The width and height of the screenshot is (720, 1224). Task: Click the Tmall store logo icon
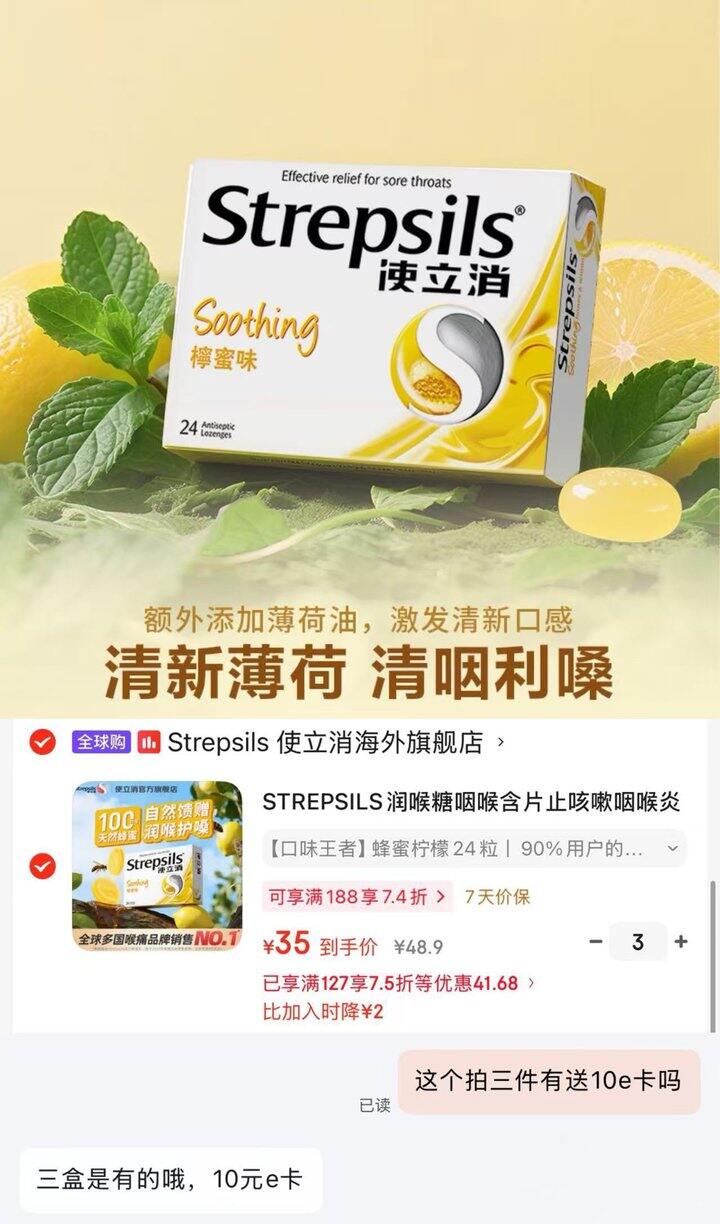click(148, 740)
